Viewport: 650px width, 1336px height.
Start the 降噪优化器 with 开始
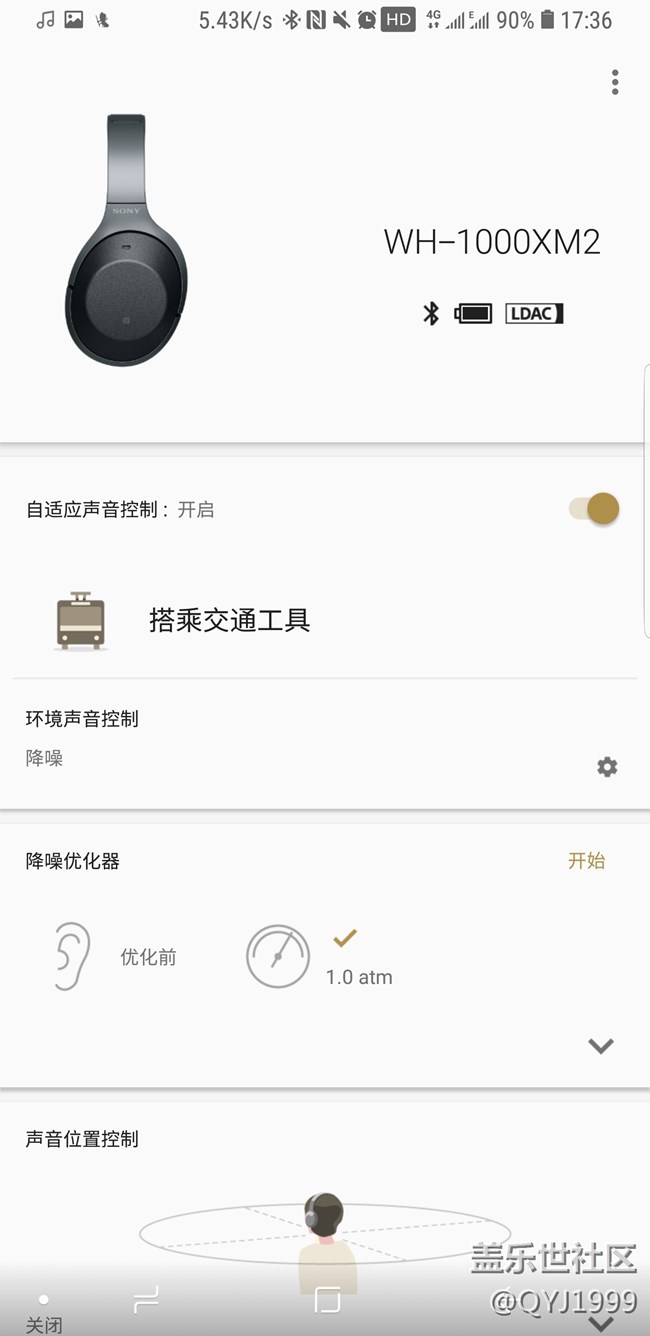click(x=586, y=861)
